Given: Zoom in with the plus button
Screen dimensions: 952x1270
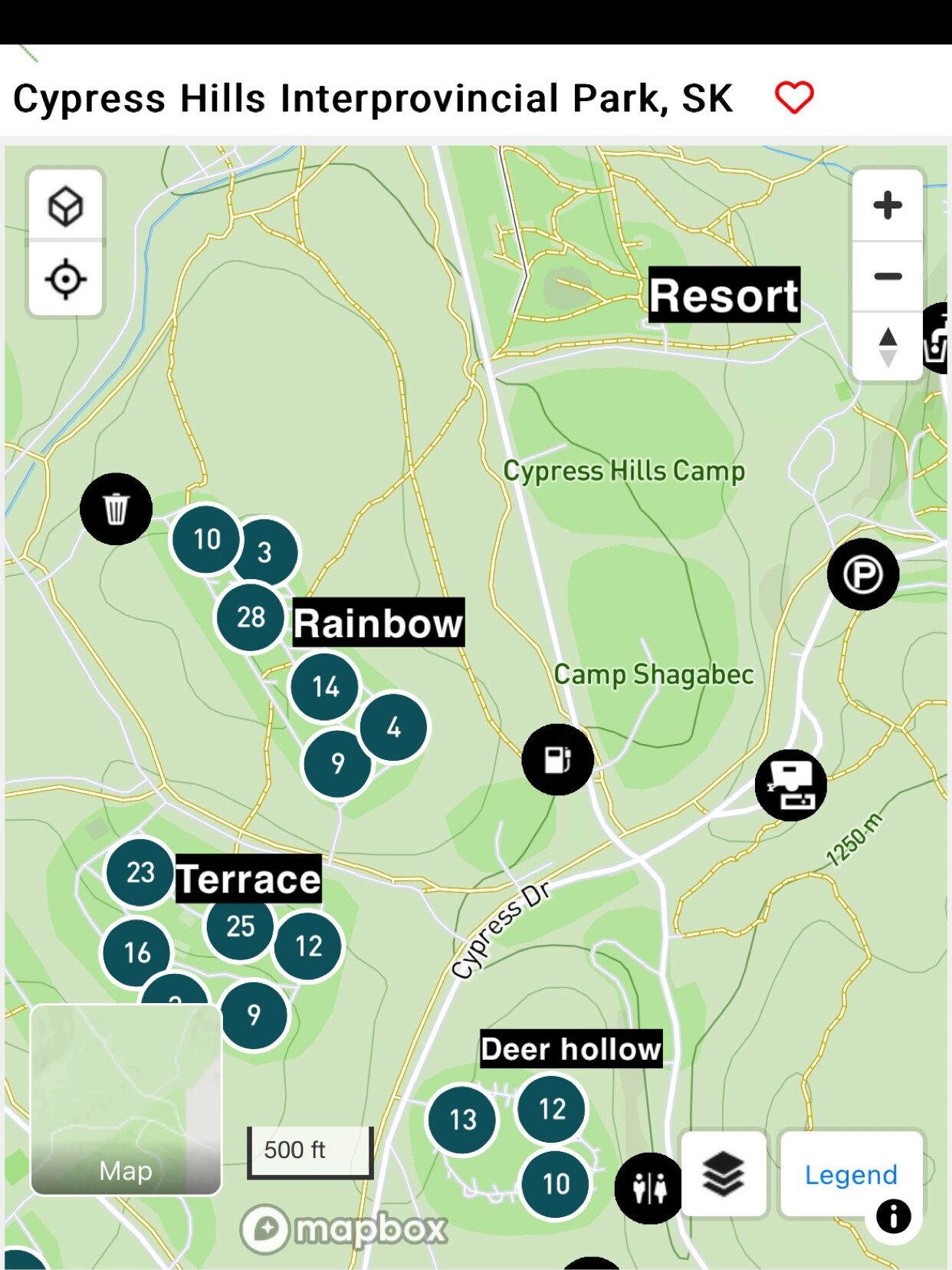Looking at the screenshot, I should tap(888, 206).
